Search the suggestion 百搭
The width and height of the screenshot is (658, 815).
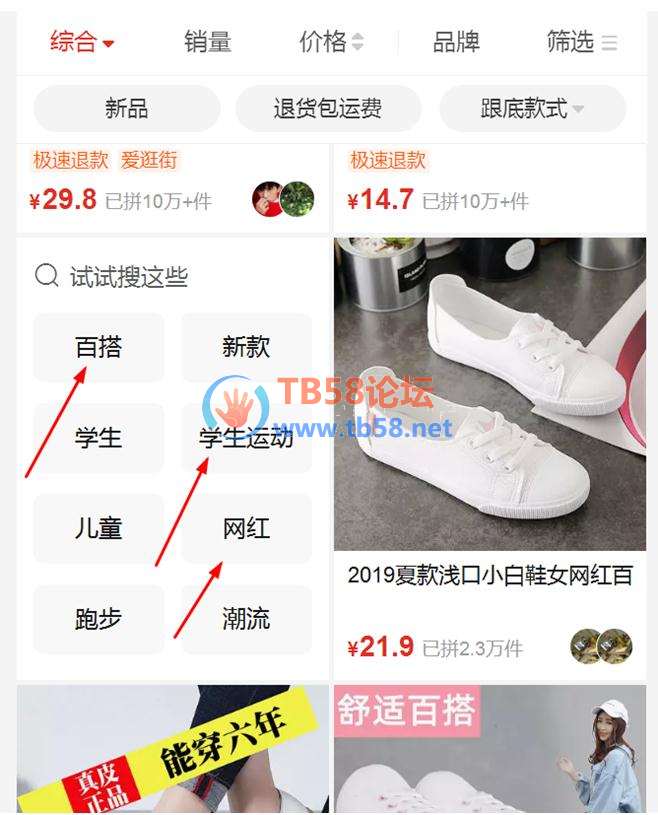tap(98, 347)
